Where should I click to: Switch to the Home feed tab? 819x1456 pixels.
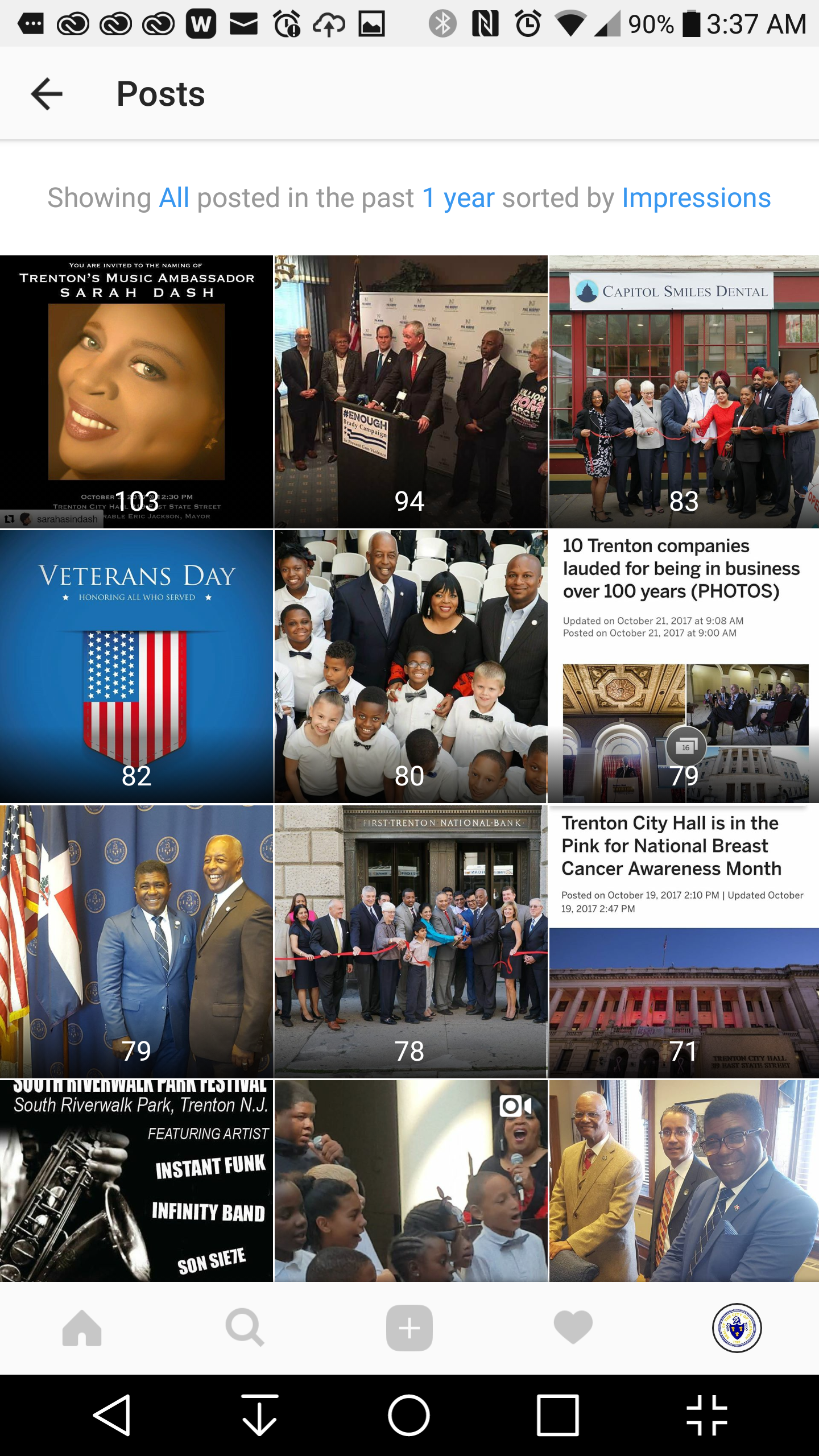82,1328
